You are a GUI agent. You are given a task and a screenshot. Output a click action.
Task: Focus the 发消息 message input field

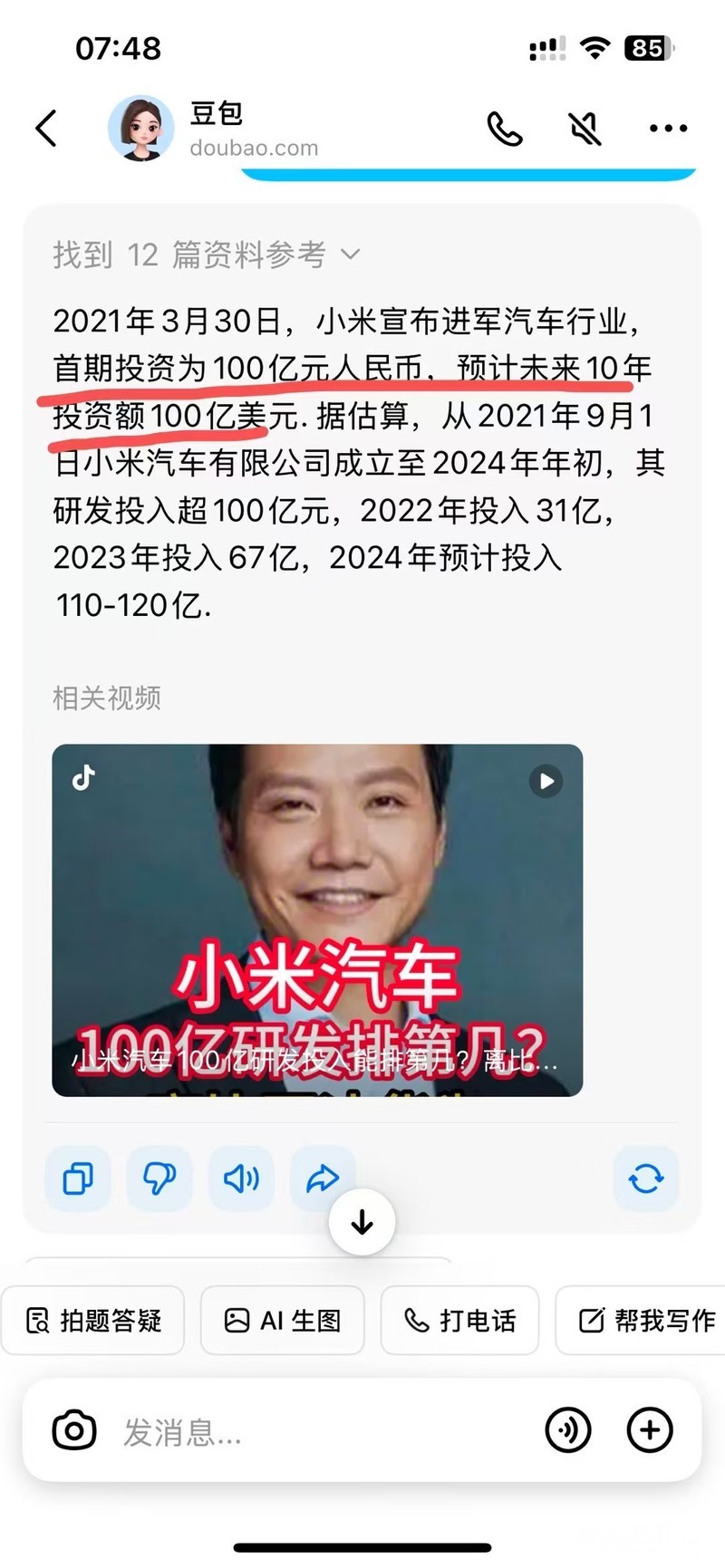tap(317, 1432)
